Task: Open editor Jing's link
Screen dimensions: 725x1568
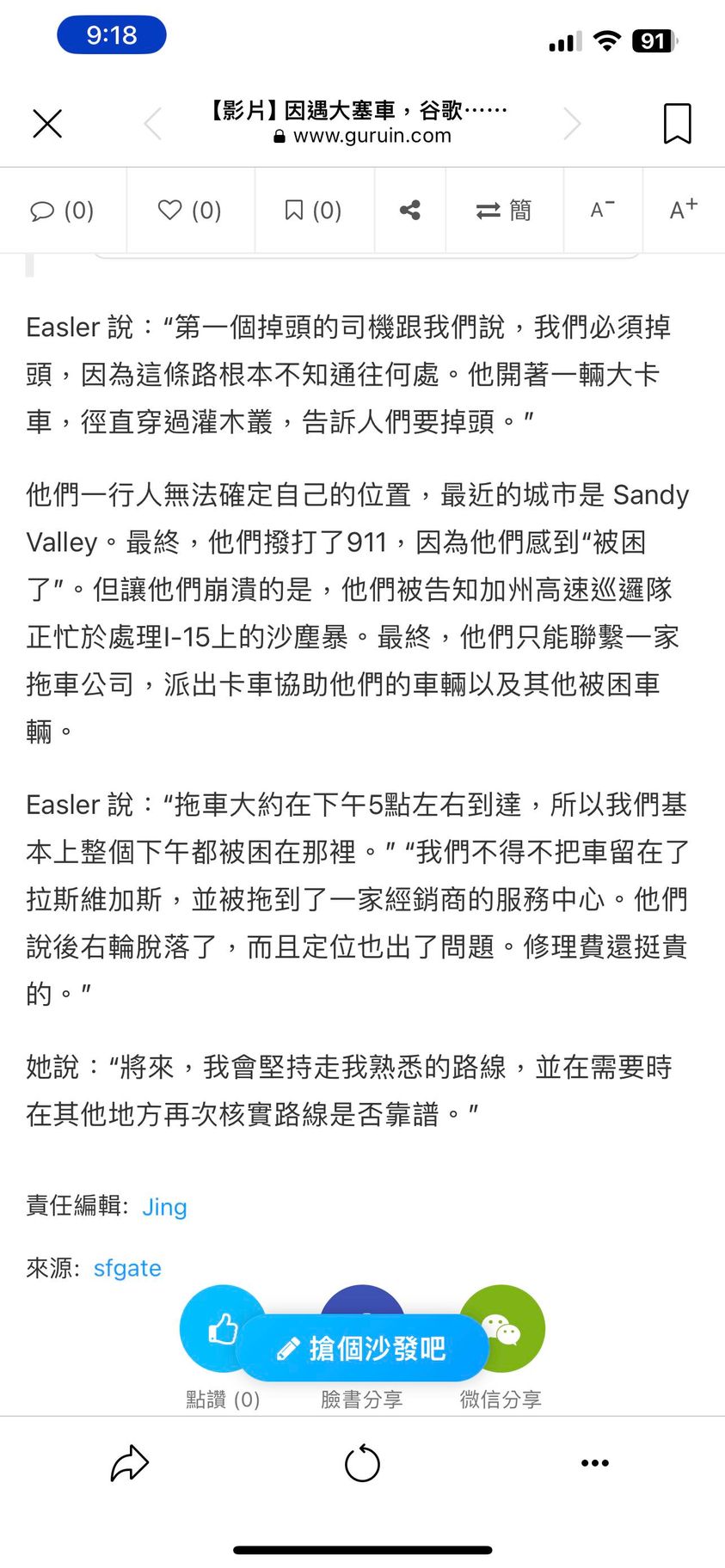Action: 164,1207
